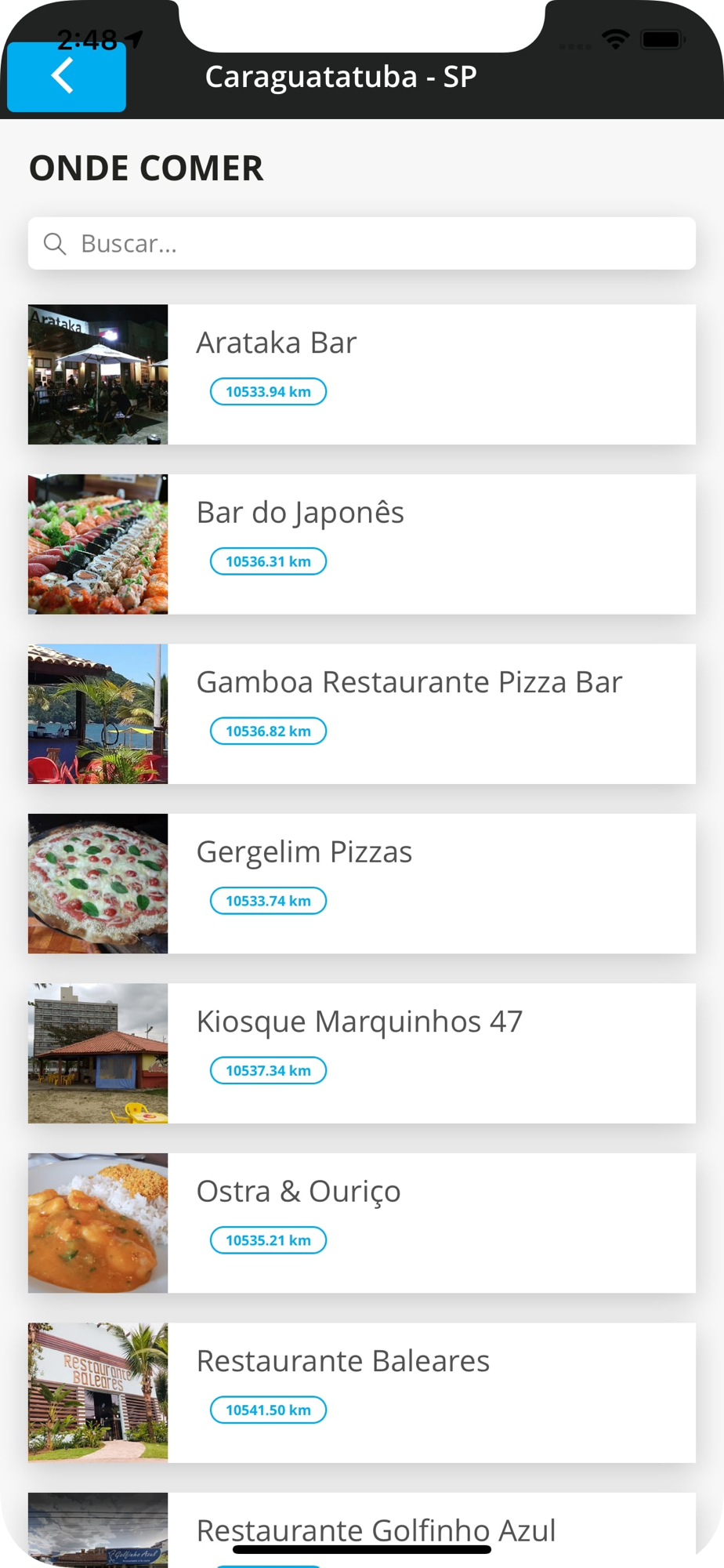Go back using the blue arrow button

[x=66, y=77]
